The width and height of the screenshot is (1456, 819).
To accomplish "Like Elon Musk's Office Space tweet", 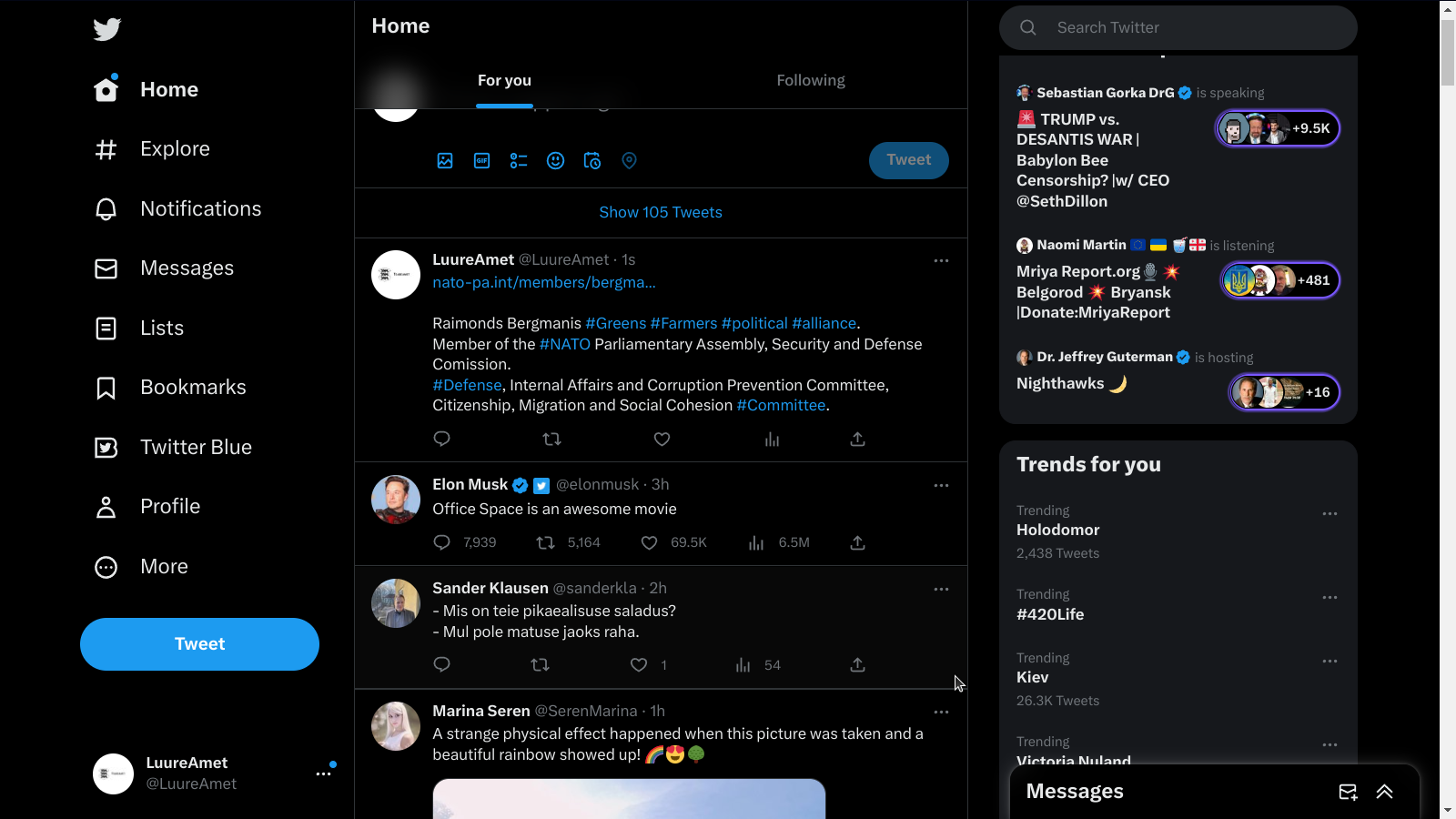I will 649,543.
